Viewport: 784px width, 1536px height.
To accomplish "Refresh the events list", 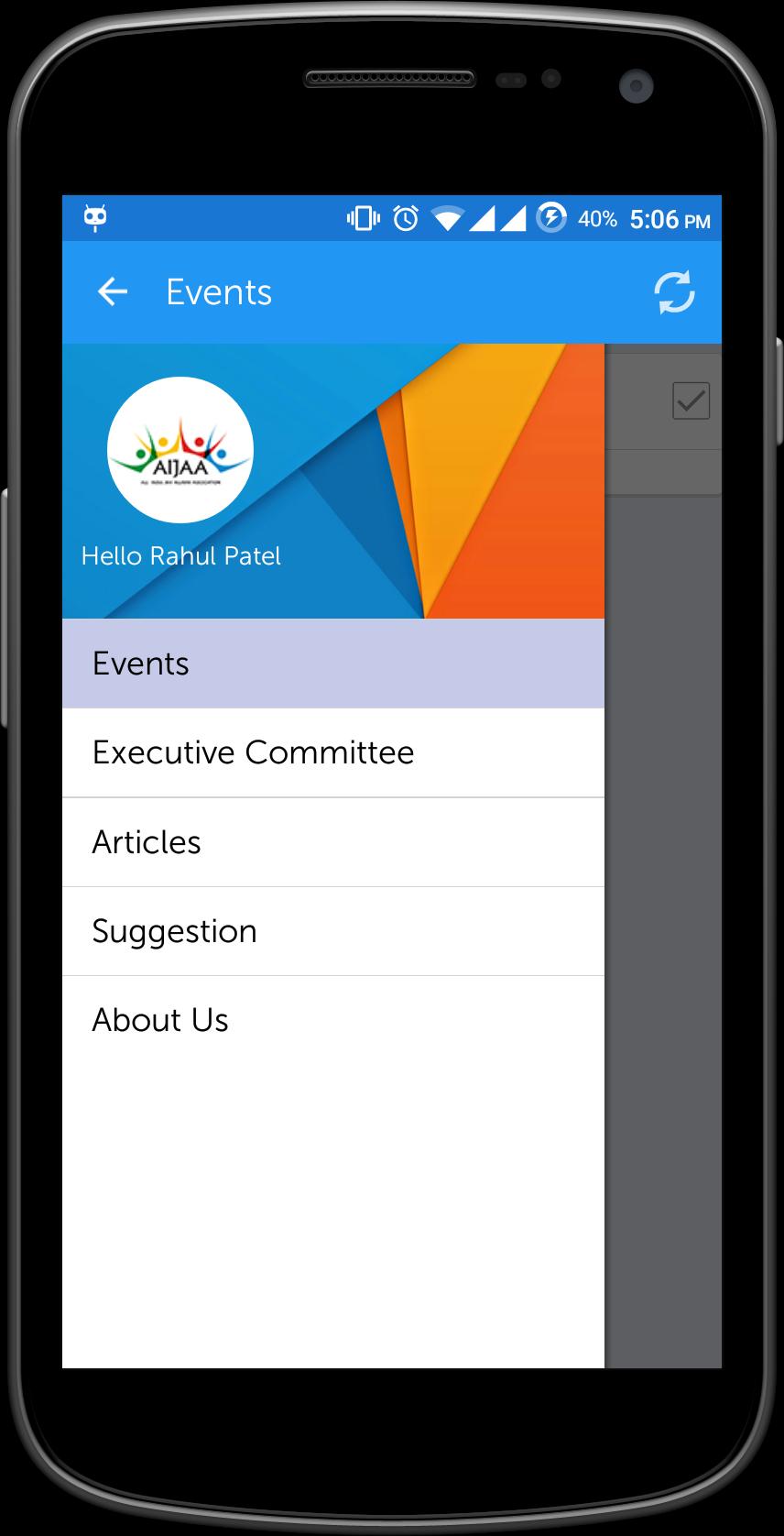I will click(x=674, y=292).
